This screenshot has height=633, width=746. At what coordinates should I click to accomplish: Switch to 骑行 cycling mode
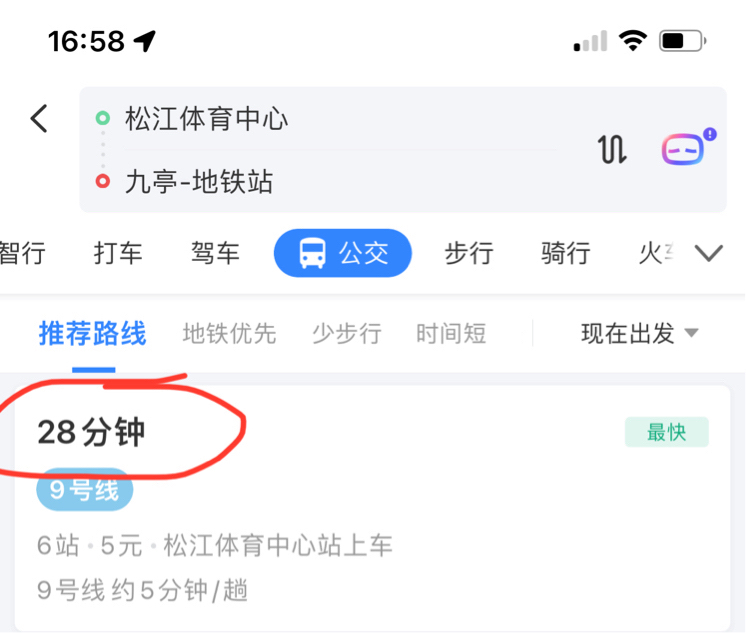coord(565,253)
